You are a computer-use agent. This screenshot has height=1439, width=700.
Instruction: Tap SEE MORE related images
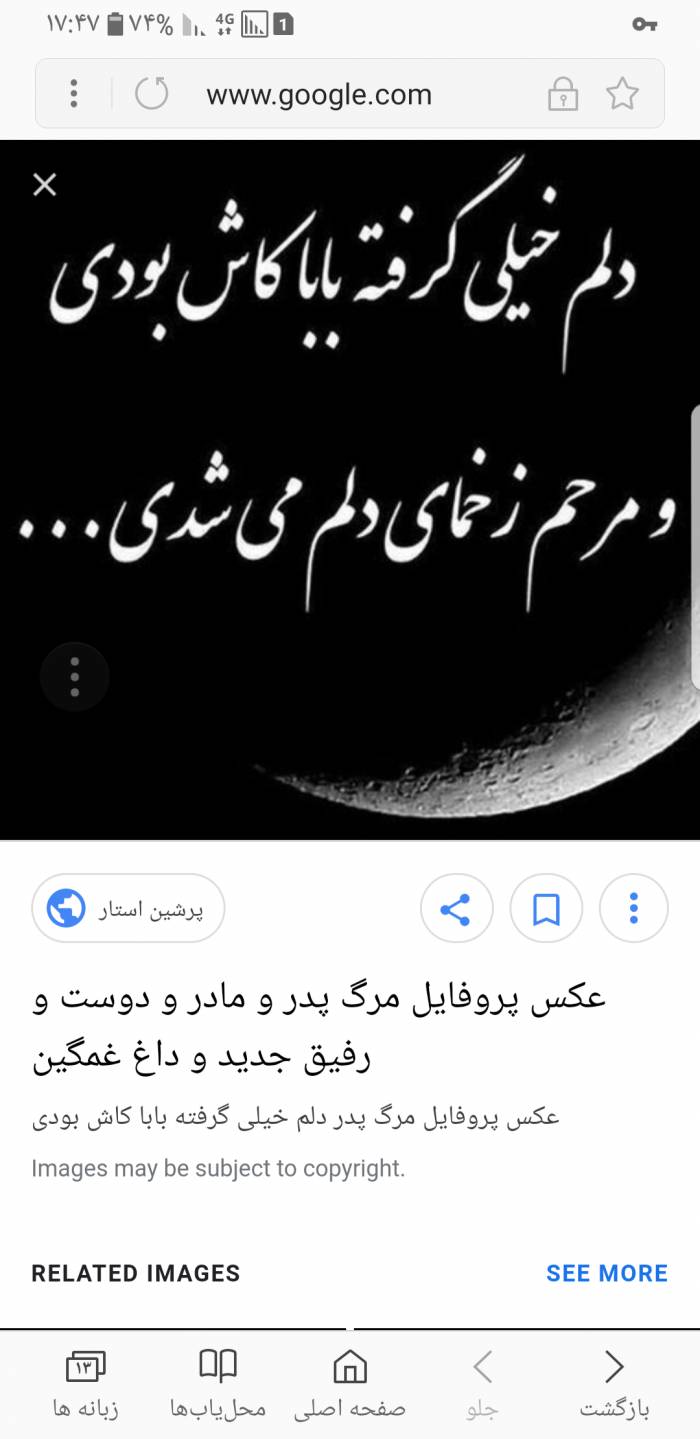[x=607, y=1273]
